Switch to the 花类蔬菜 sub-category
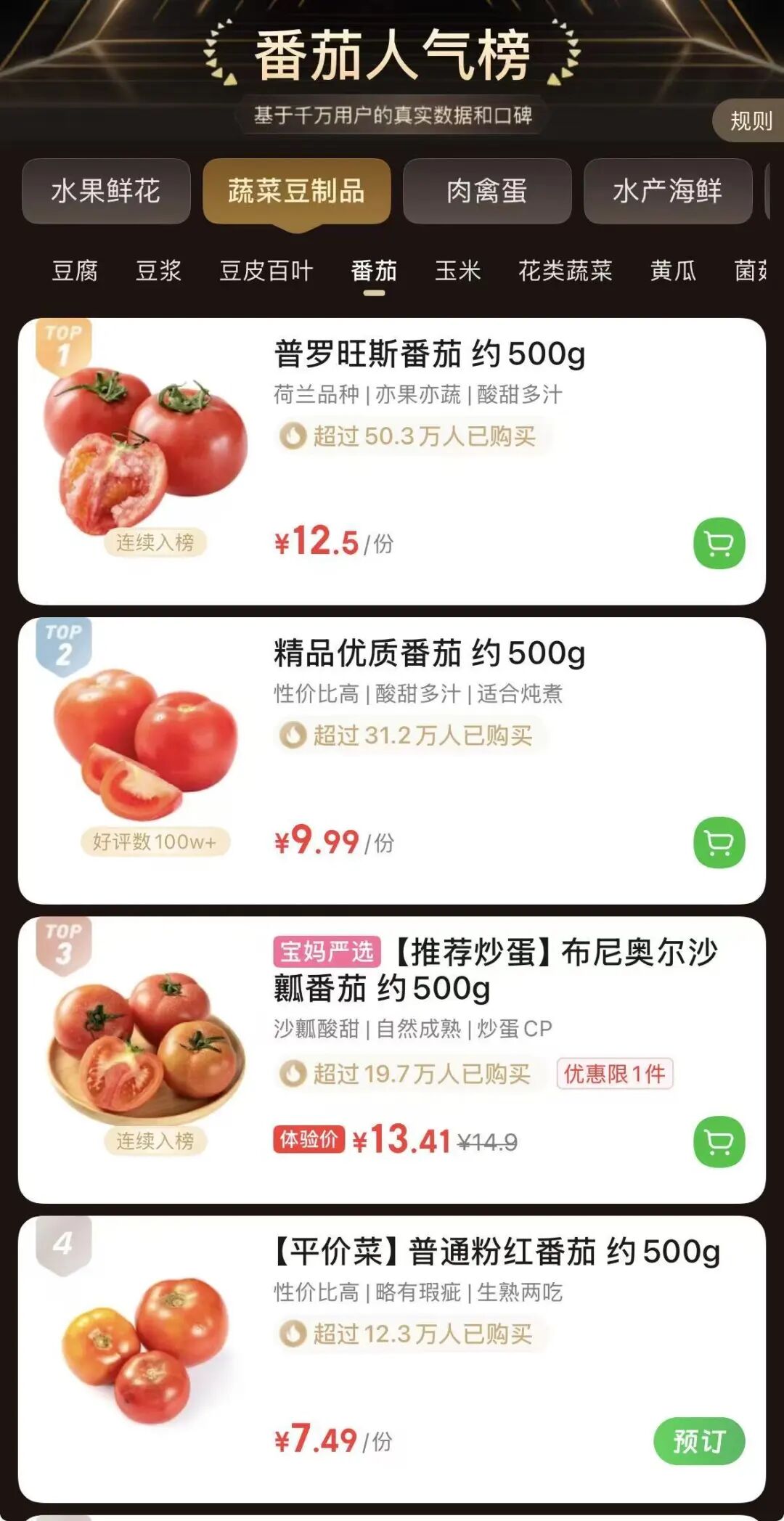Viewport: 784px width, 1521px height. point(565,271)
